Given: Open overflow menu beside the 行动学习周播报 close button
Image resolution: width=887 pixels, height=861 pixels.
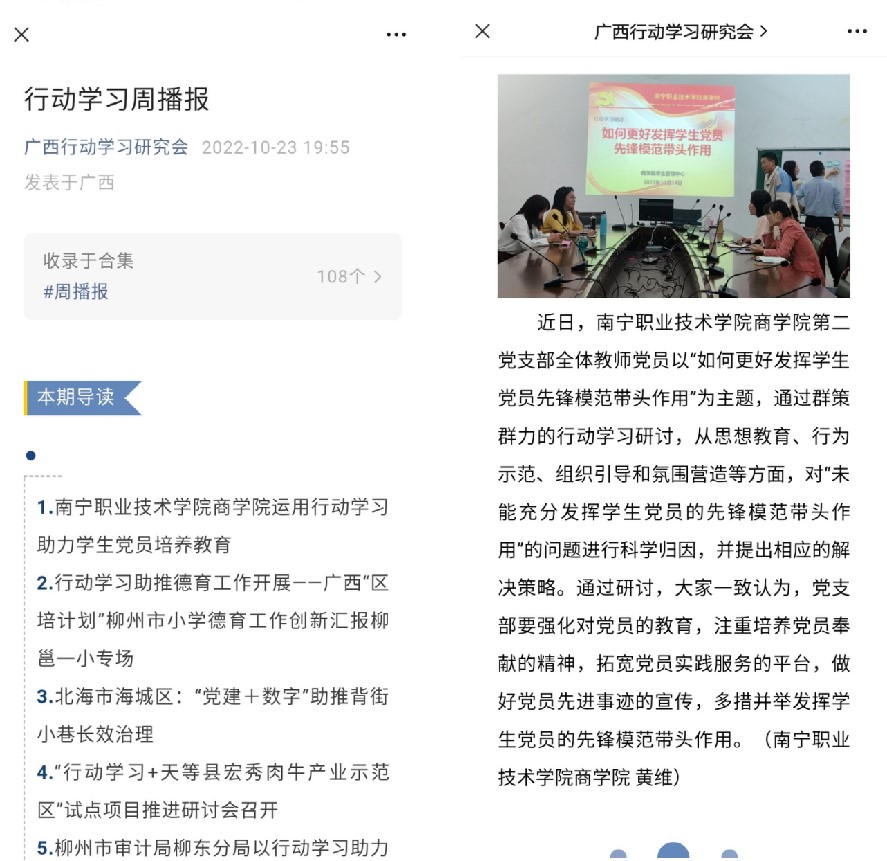Looking at the screenshot, I should [397, 35].
